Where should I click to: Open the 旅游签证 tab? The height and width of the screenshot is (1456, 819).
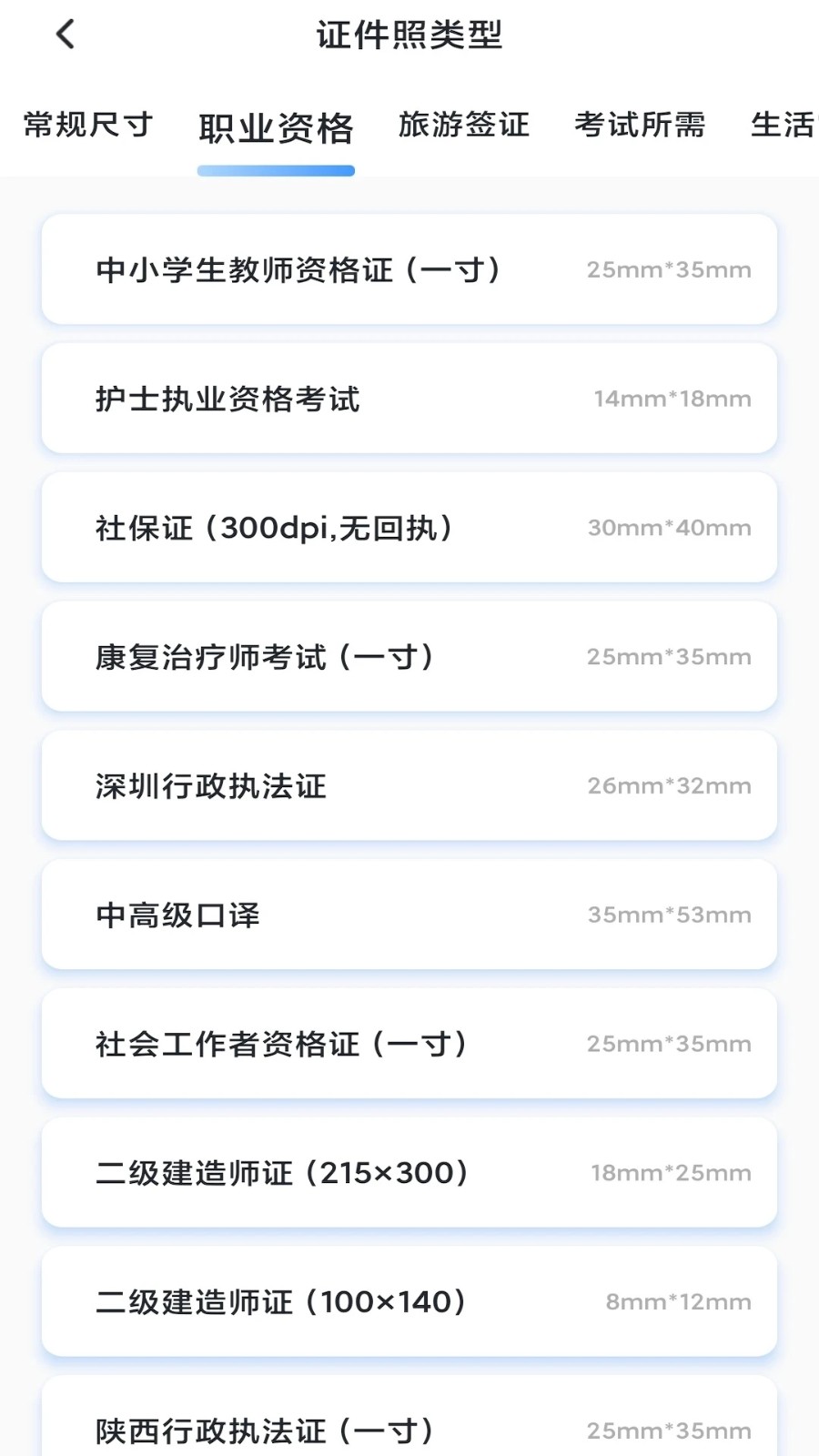(464, 125)
